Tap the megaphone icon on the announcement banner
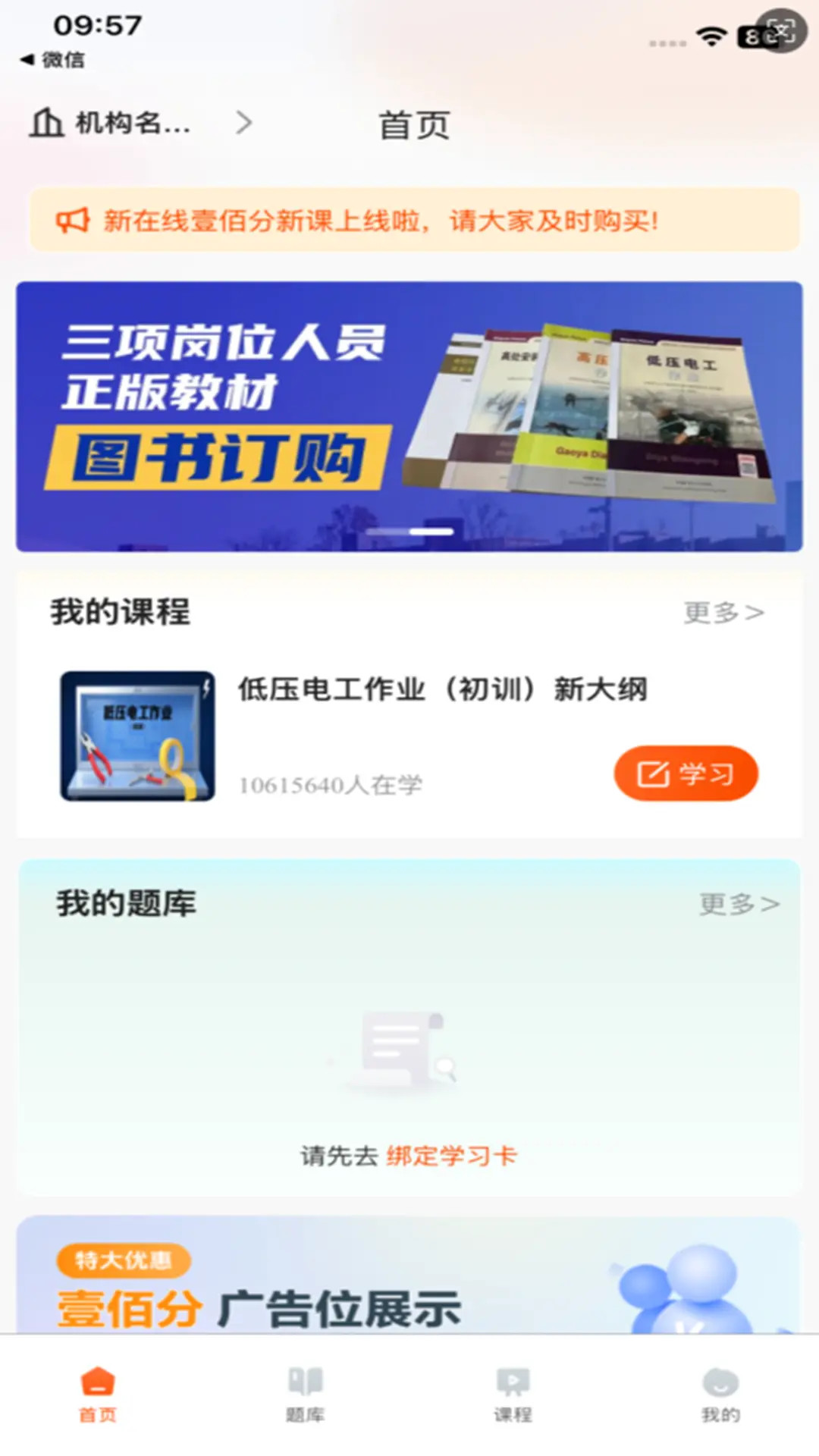 point(73,220)
